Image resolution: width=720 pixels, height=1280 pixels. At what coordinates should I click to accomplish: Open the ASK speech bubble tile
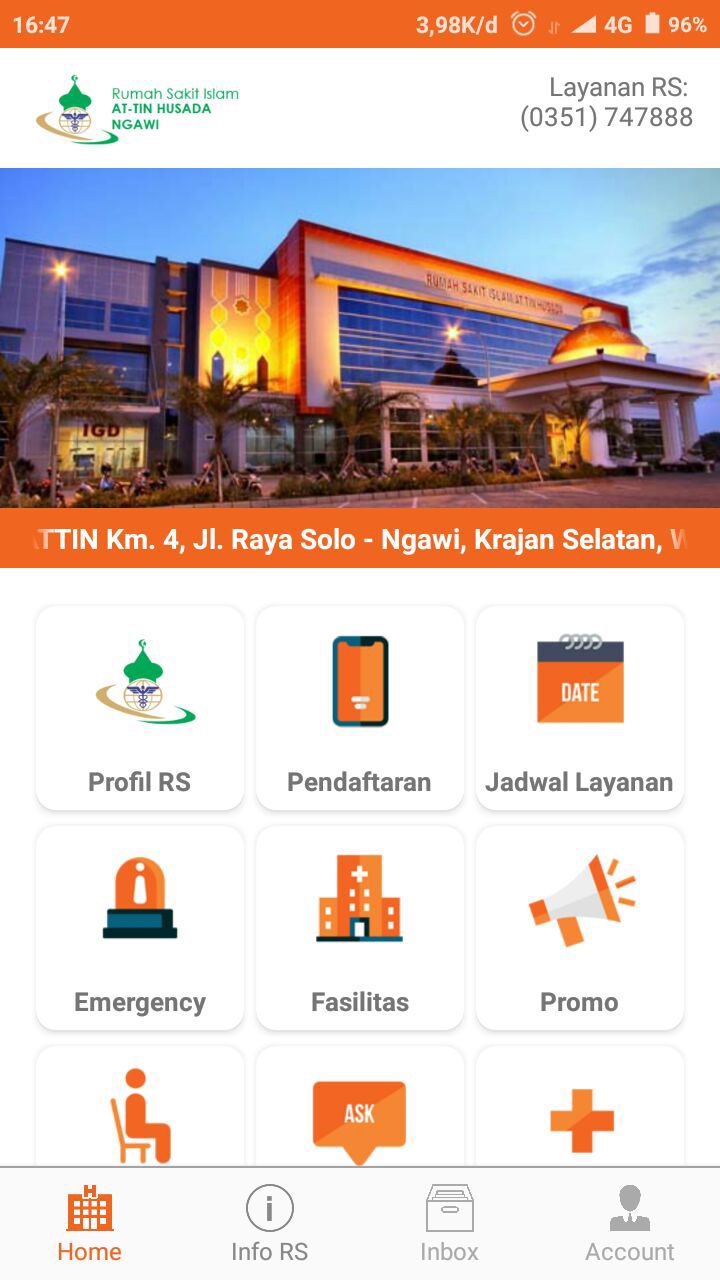pos(360,1107)
